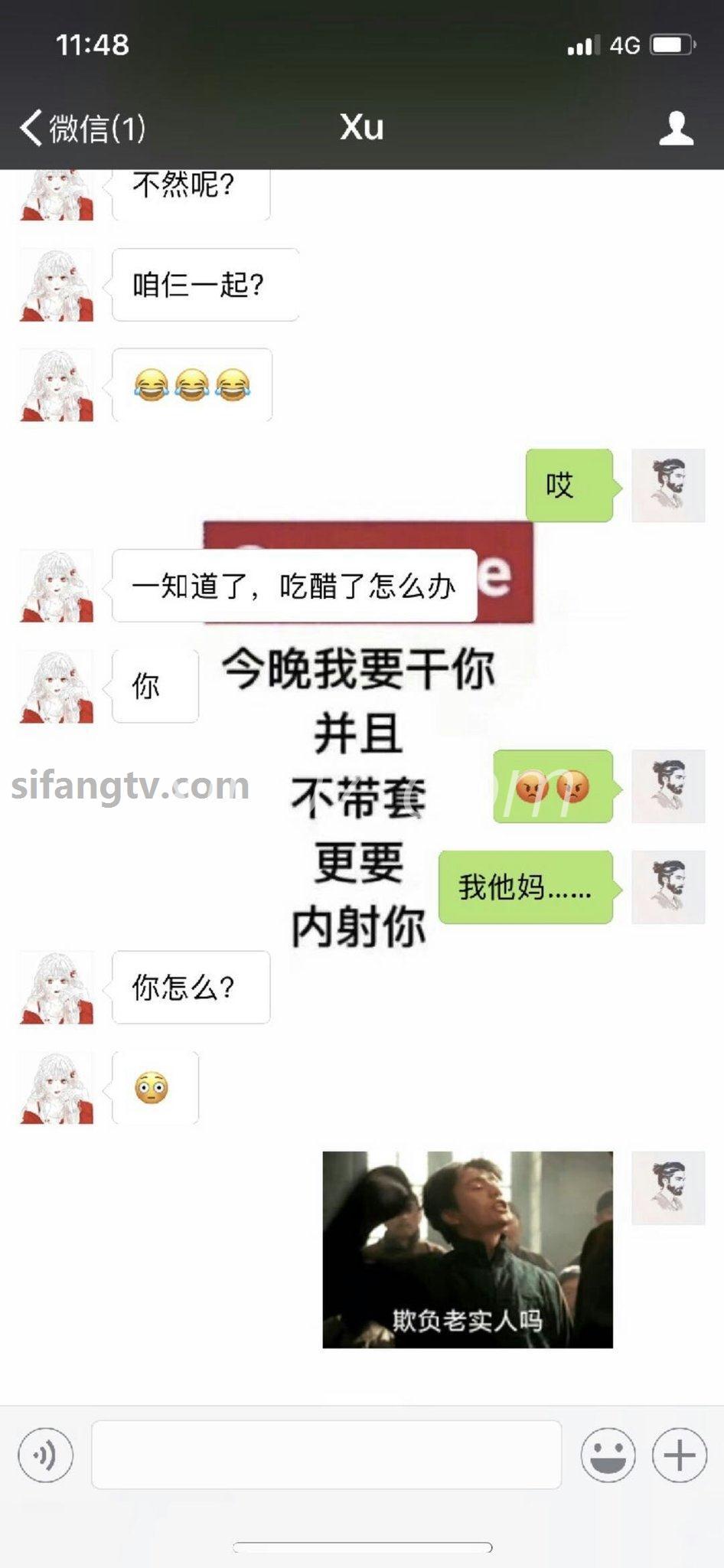
Task: Open Xu's chat info profile icon
Action: (x=676, y=128)
